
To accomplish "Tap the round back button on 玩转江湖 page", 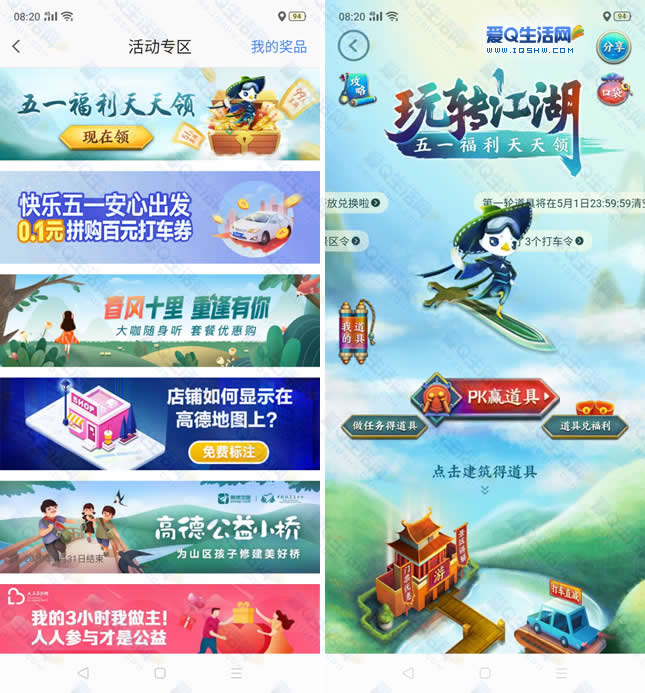I will pyautogui.click(x=353, y=45).
